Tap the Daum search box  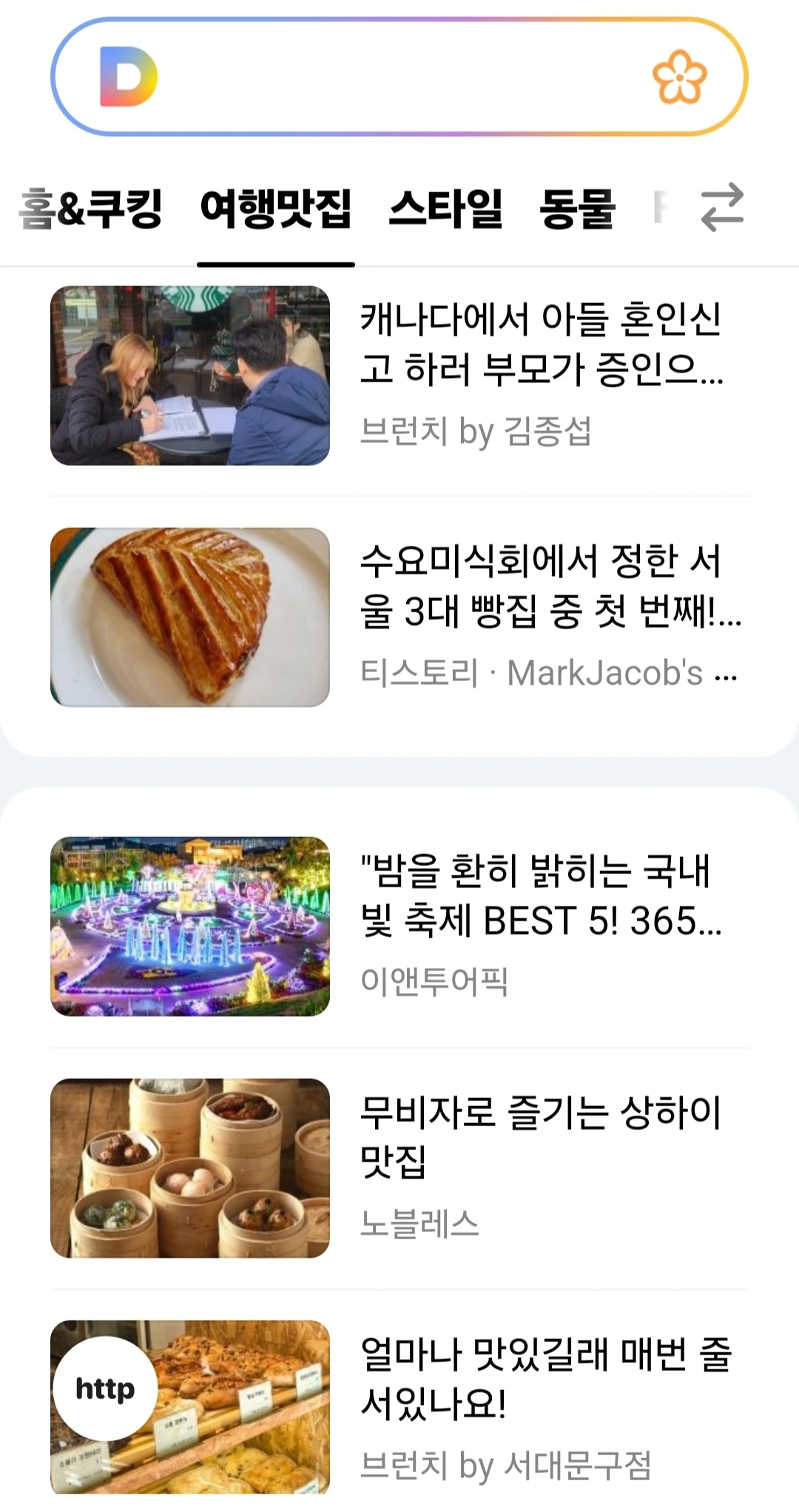point(399,77)
